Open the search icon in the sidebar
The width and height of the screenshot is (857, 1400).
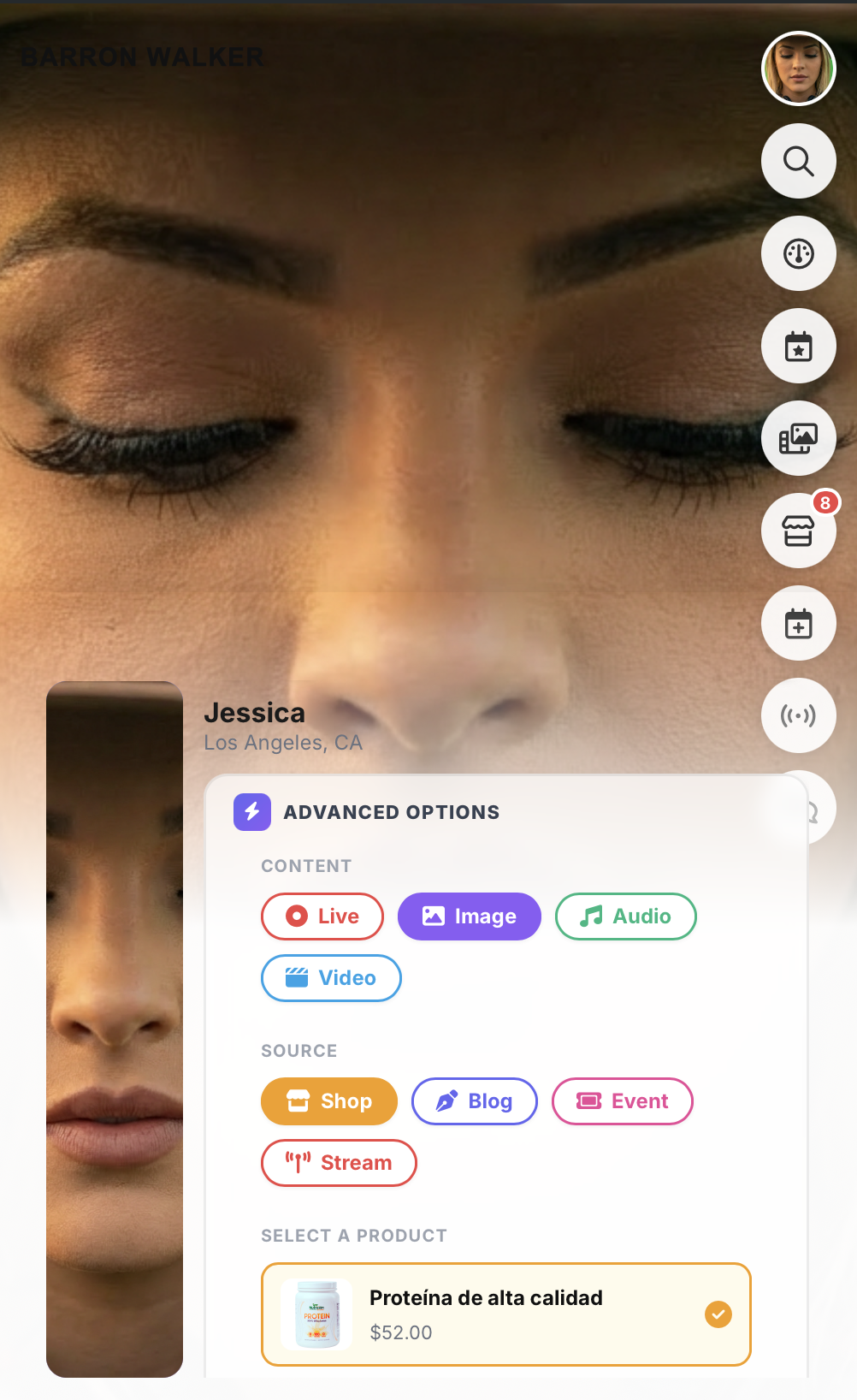(798, 161)
